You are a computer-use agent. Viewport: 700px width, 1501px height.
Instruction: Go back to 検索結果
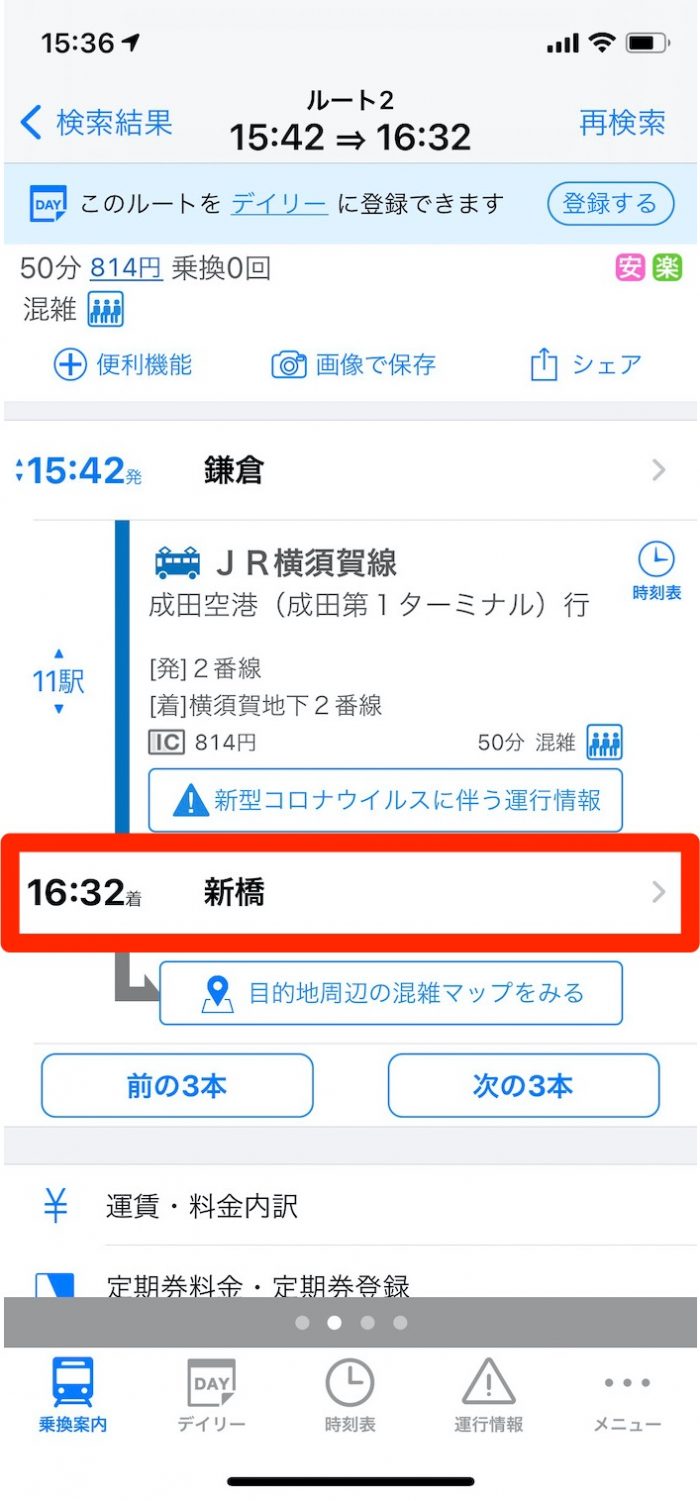tap(96, 123)
